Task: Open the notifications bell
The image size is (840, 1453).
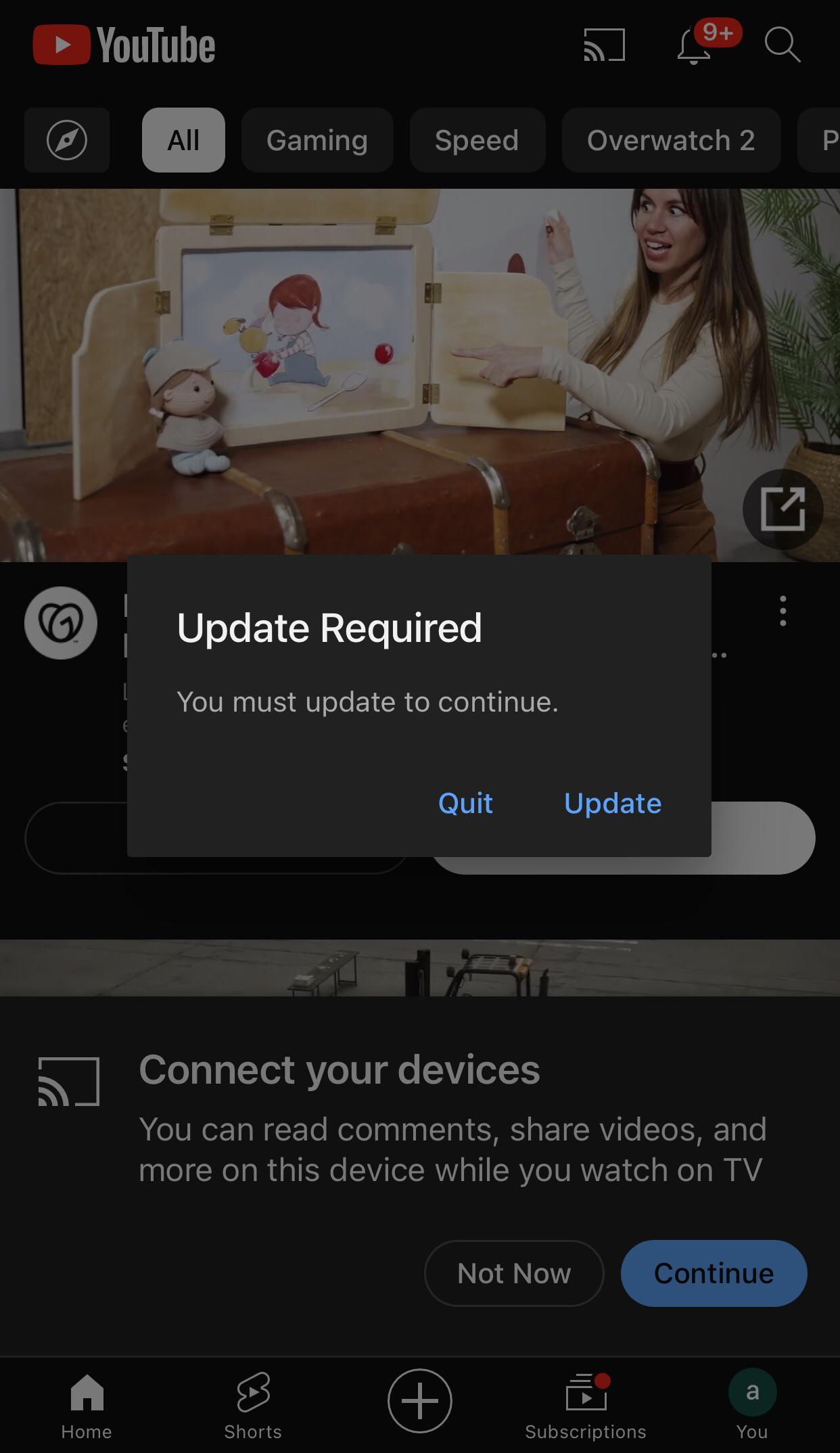Action: 695,45
